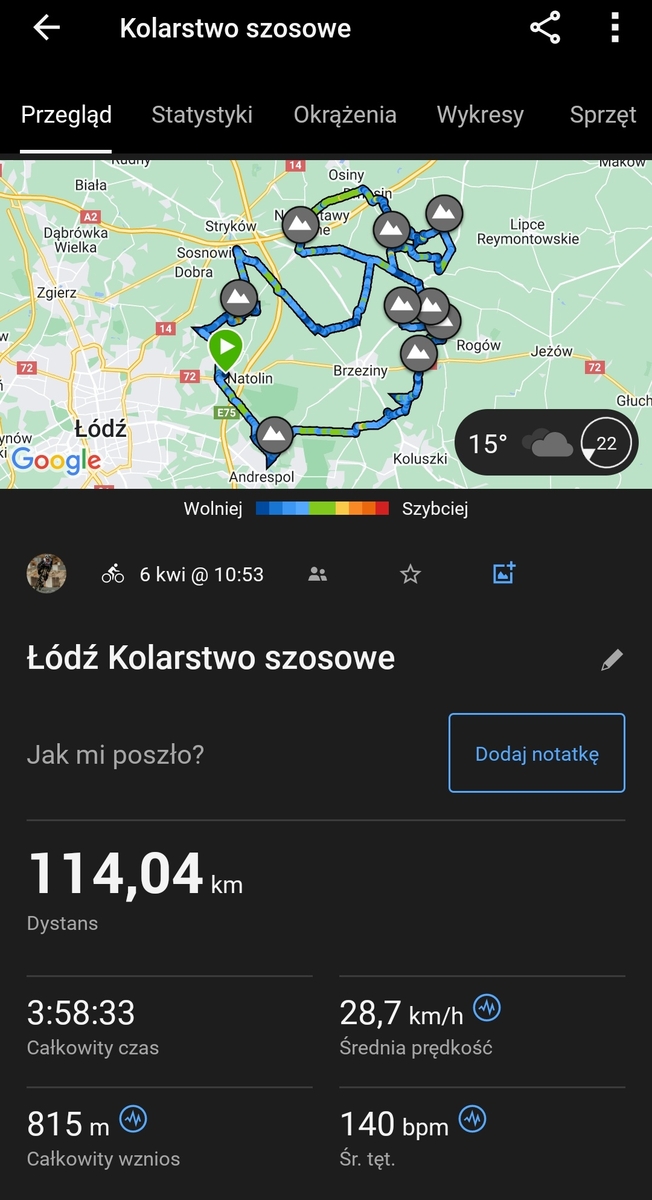
Task: Switch to the Sprzęt tab
Action: point(603,115)
